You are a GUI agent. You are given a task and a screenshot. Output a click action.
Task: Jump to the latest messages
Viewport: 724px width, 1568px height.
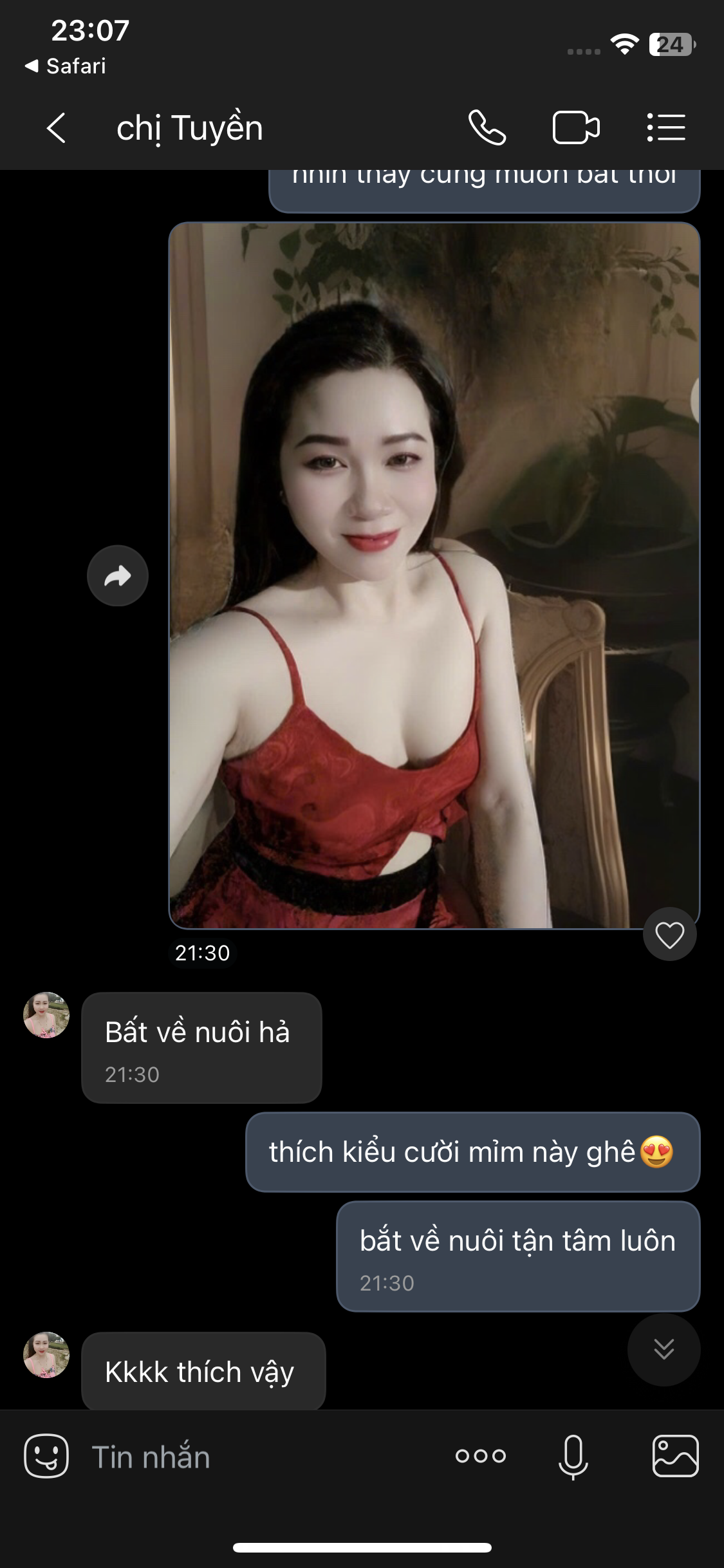pyautogui.click(x=664, y=1349)
